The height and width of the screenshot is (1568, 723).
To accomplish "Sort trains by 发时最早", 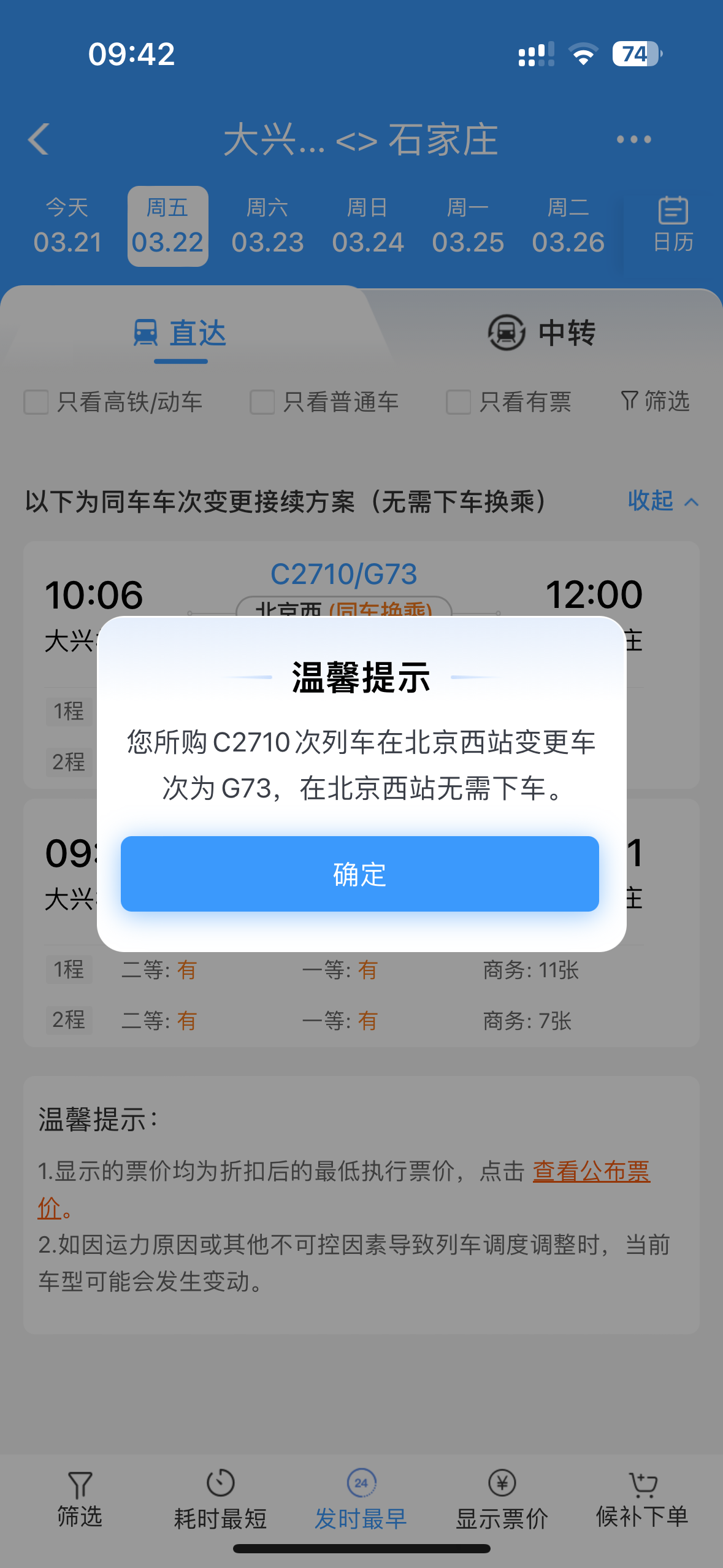I will point(361,1499).
